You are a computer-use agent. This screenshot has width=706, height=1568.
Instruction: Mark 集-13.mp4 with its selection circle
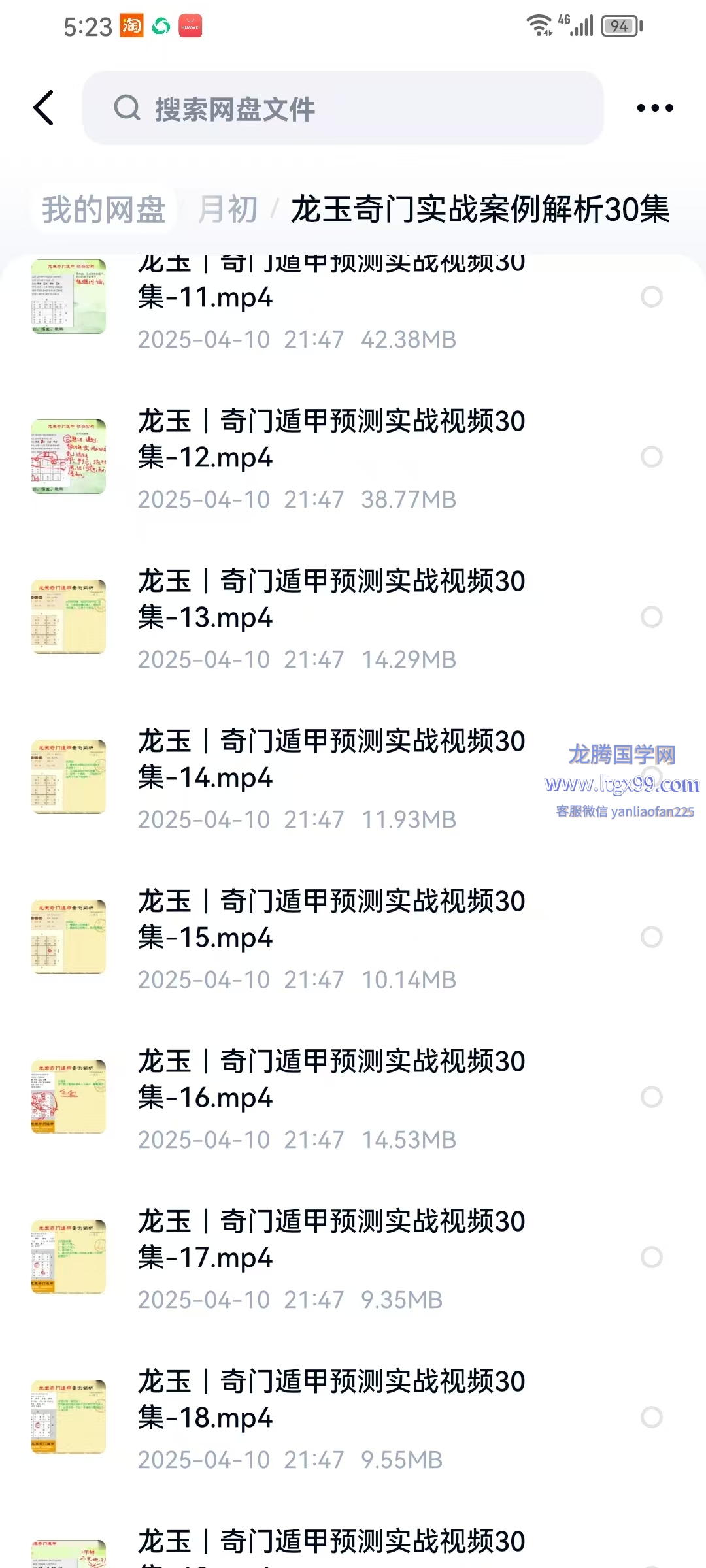tap(651, 617)
